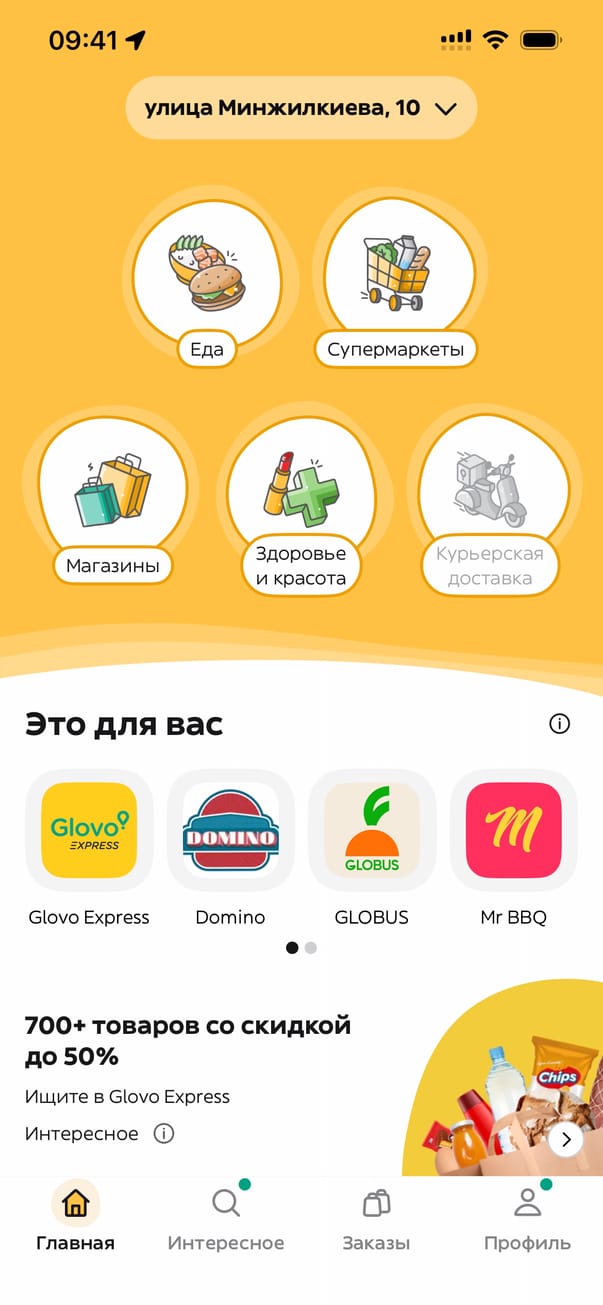Image resolution: width=603 pixels, height=1305 pixels.
Task: Expand the address dropdown улица Минжилкиева, 10
Action: point(301,108)
